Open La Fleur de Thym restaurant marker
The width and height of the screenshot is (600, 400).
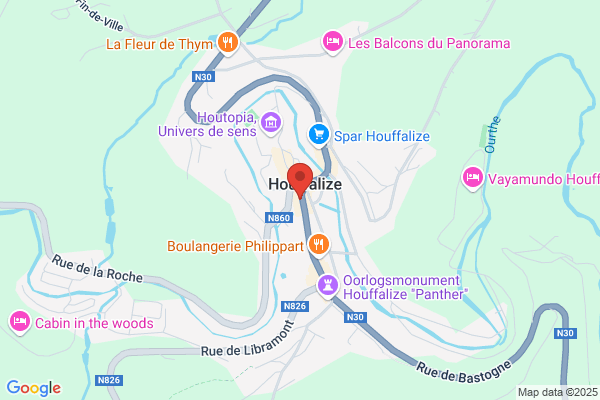(x=229, y=42)
